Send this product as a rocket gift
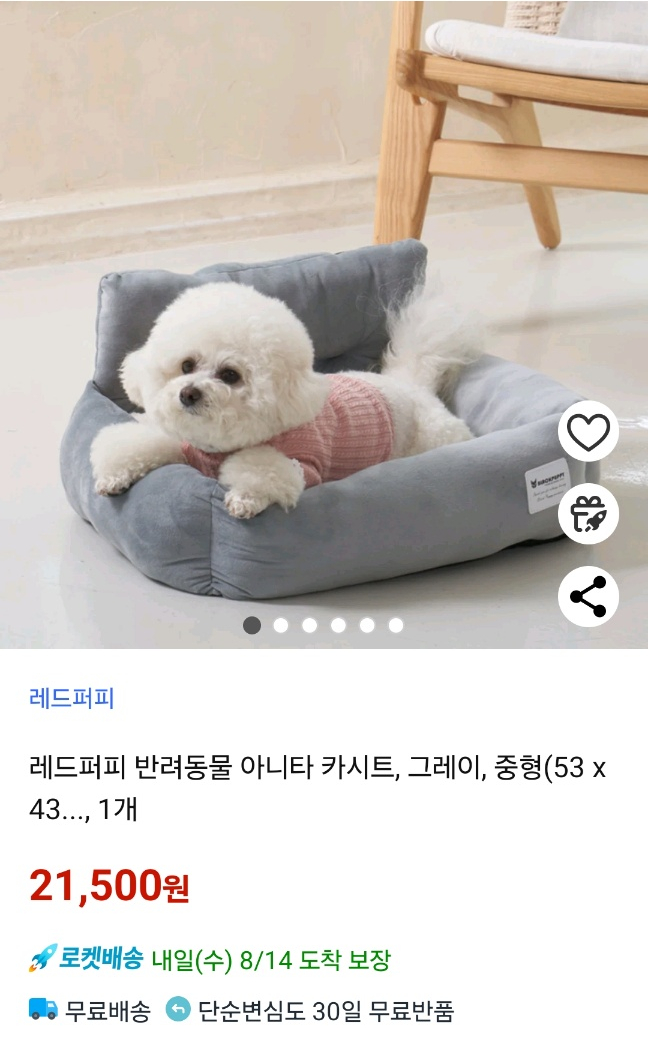 588,514
